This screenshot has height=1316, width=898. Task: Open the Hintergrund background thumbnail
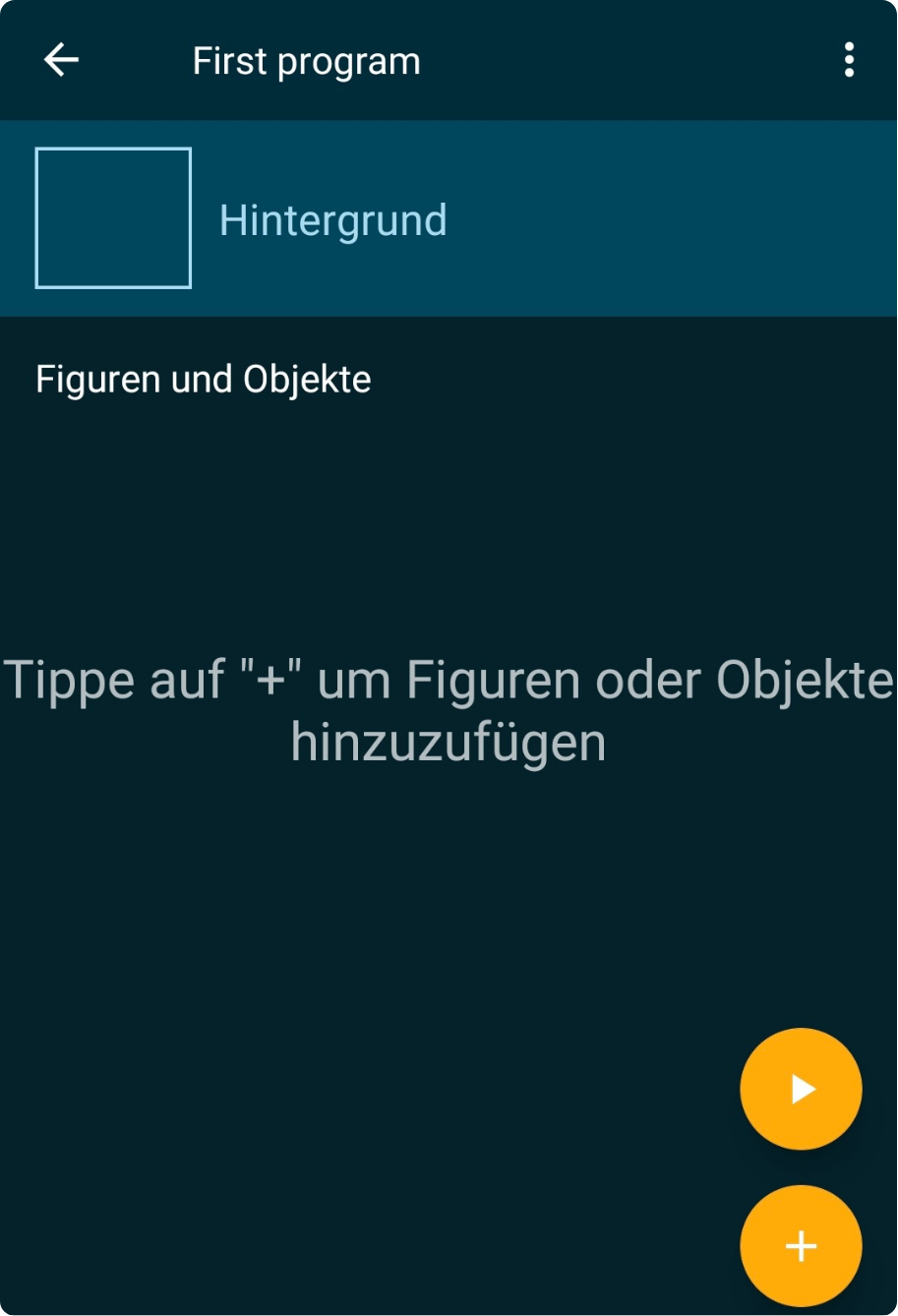tap(112, 218)
